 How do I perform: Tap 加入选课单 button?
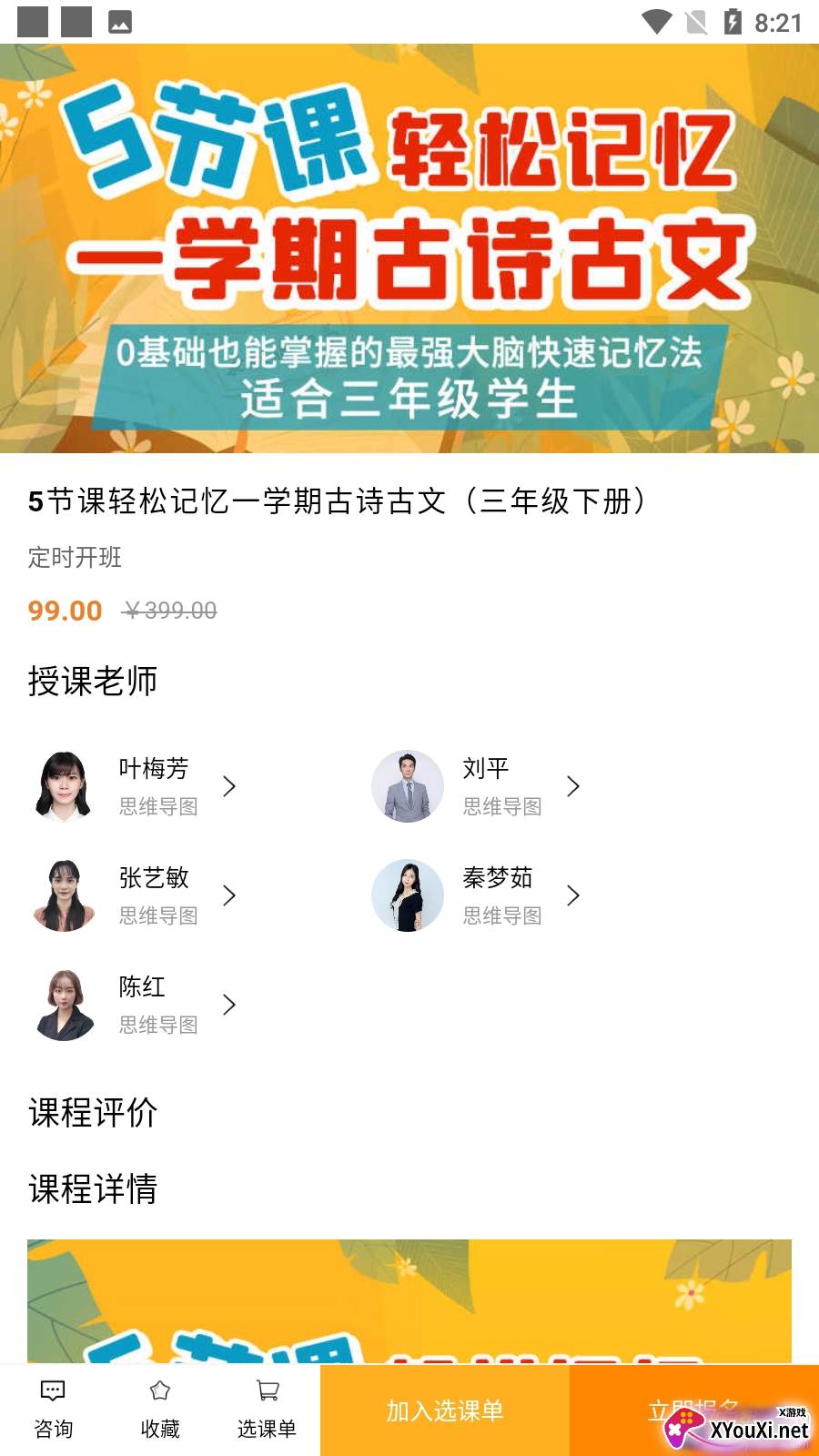(444, 1410)
